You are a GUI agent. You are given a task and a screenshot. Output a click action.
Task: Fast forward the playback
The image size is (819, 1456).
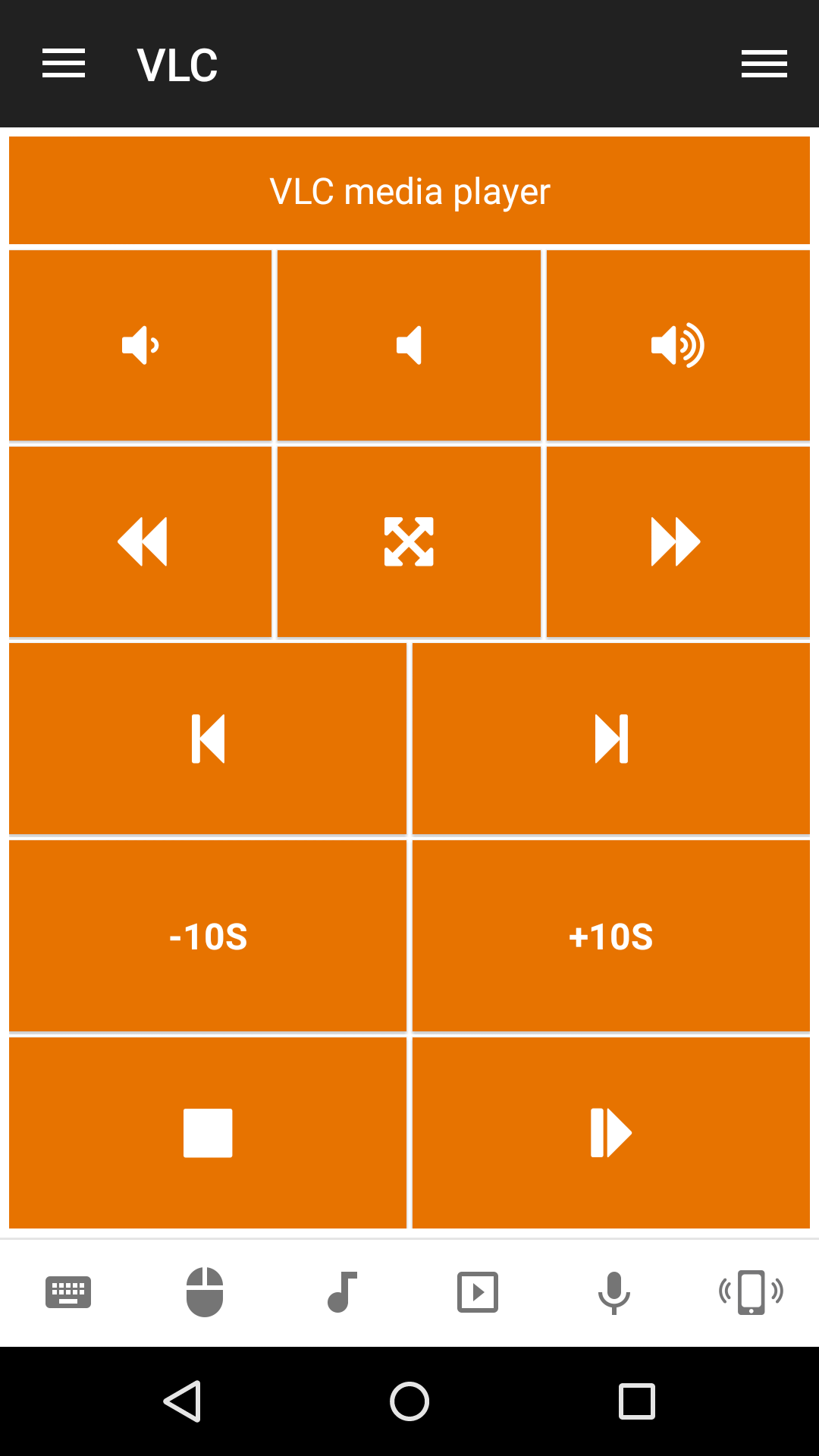pos(678,541)
